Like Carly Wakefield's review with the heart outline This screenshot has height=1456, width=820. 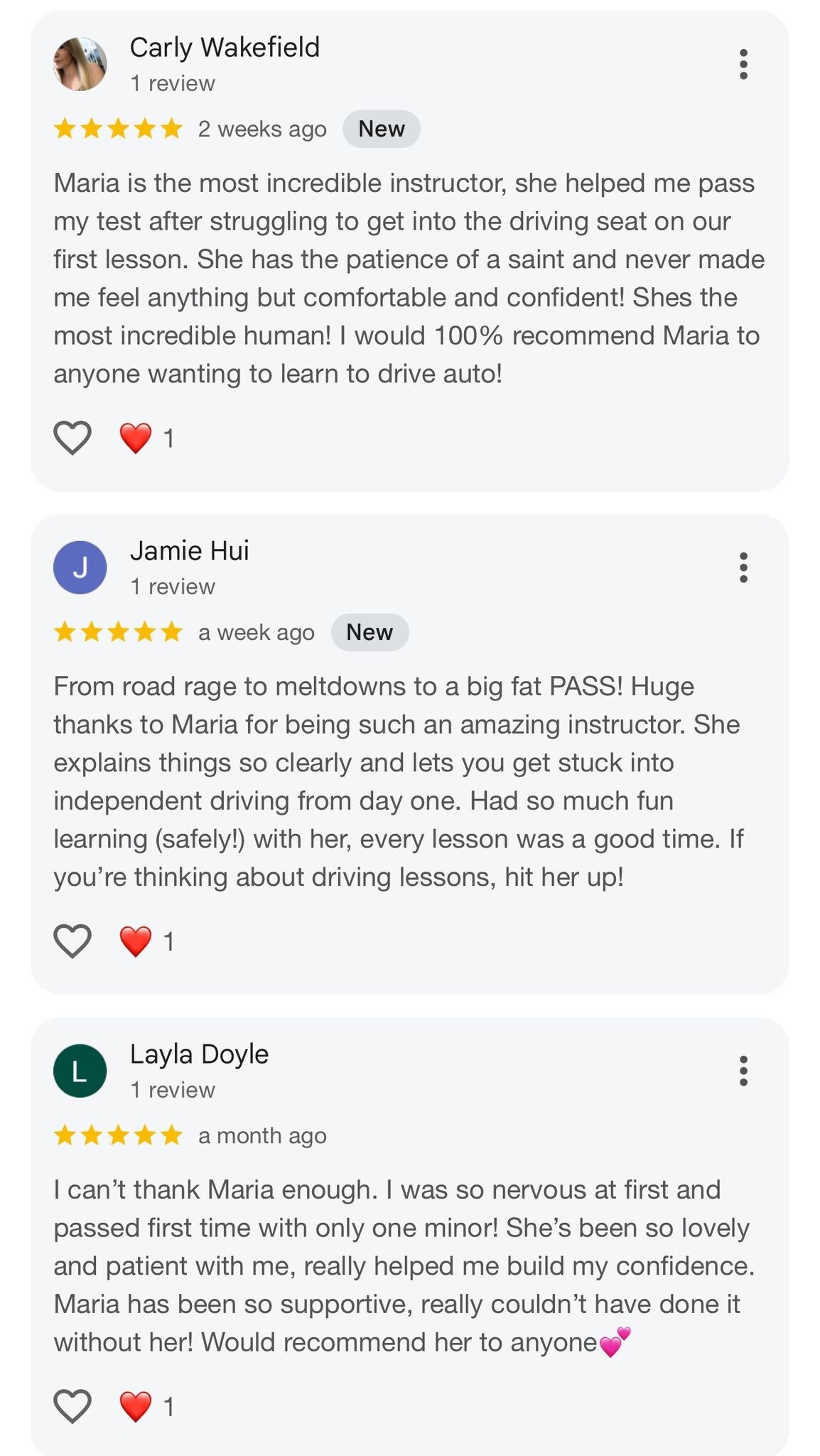tap(72, 438)
